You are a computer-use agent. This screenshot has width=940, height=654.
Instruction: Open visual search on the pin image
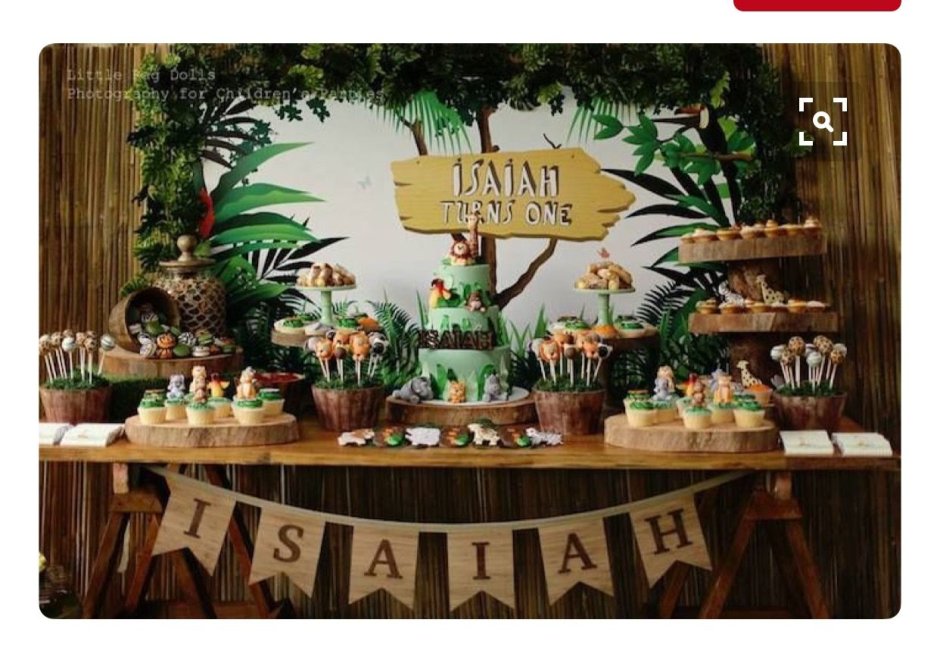click(822, 122)
